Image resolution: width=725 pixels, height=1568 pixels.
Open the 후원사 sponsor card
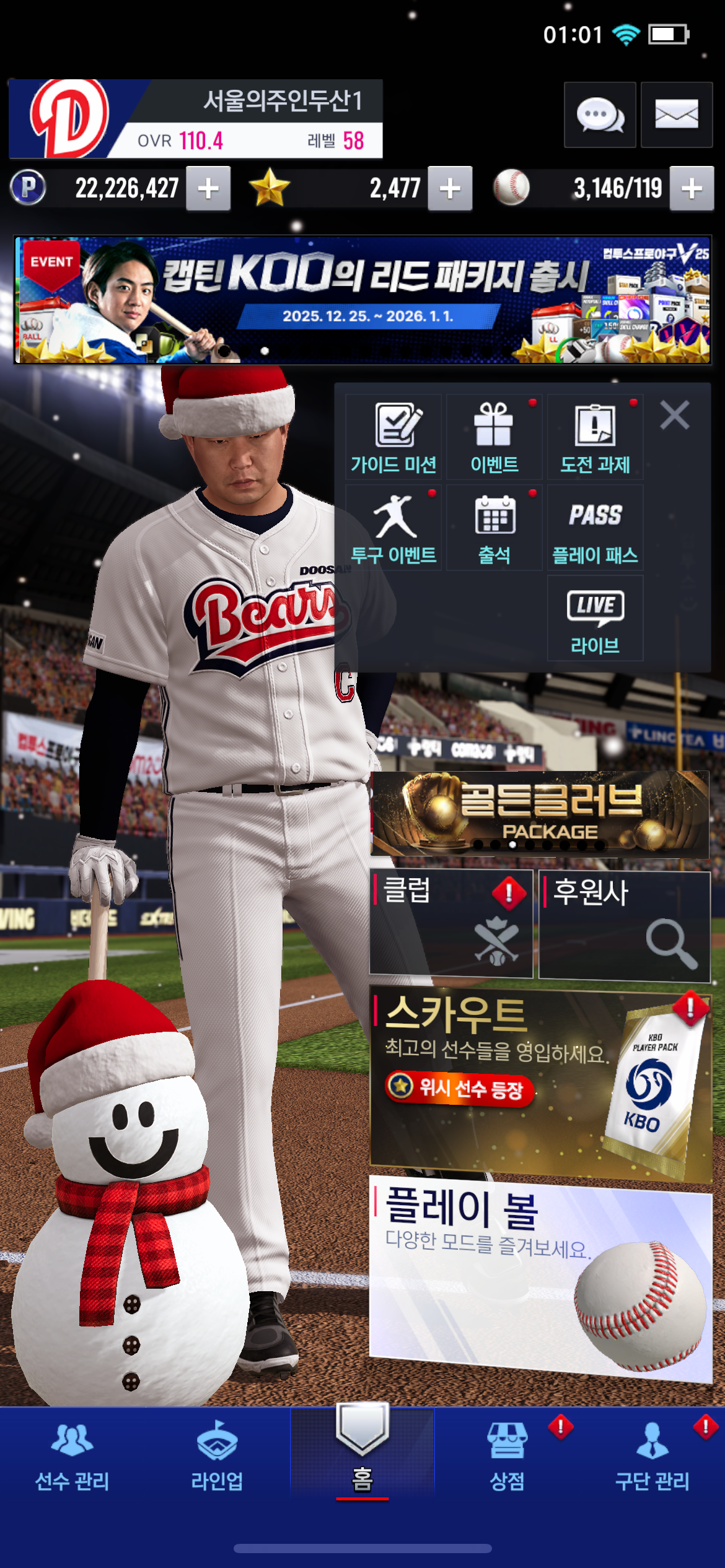click(x=624, y=925)
